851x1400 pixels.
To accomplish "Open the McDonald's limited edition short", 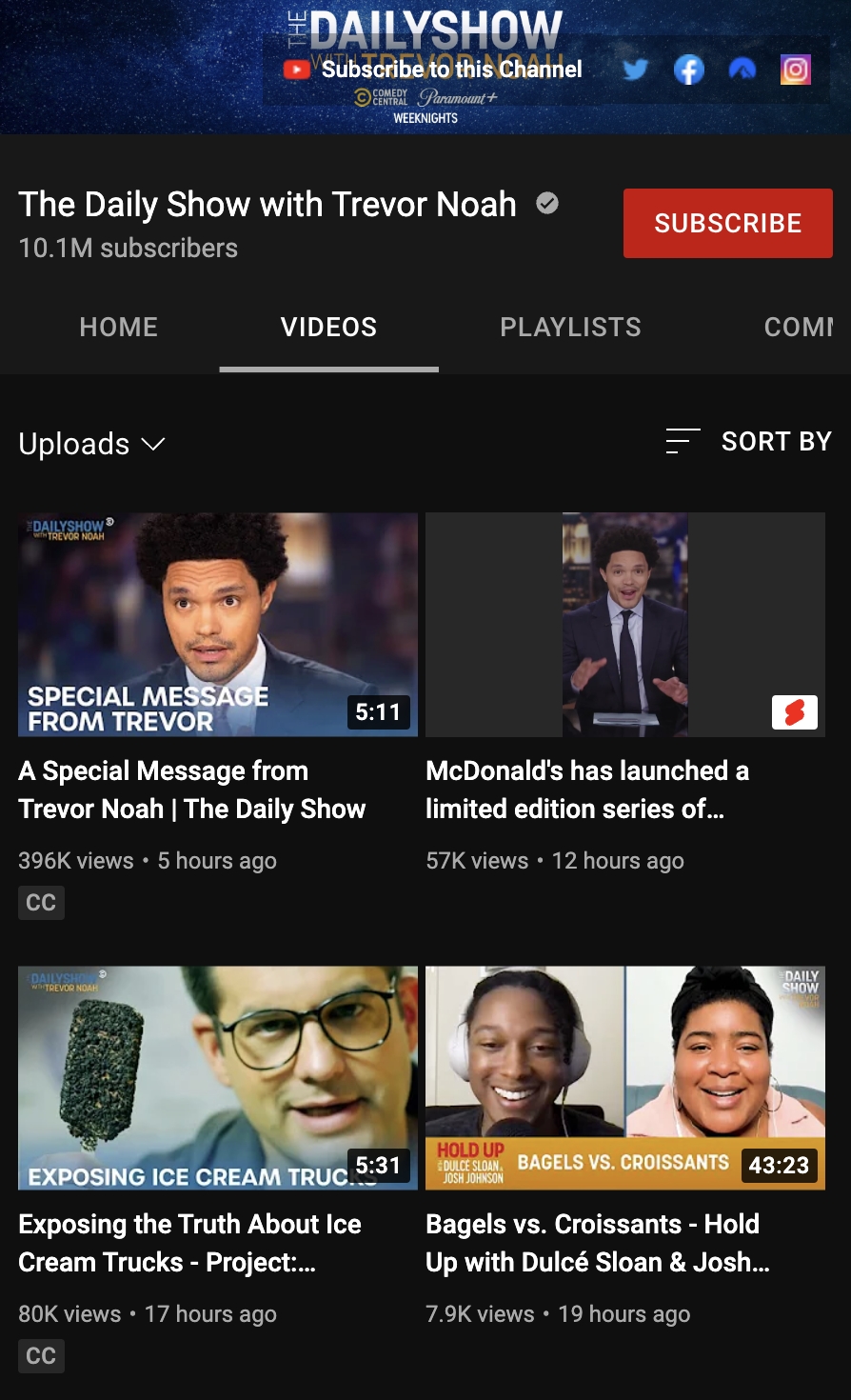I will (624, 625).
